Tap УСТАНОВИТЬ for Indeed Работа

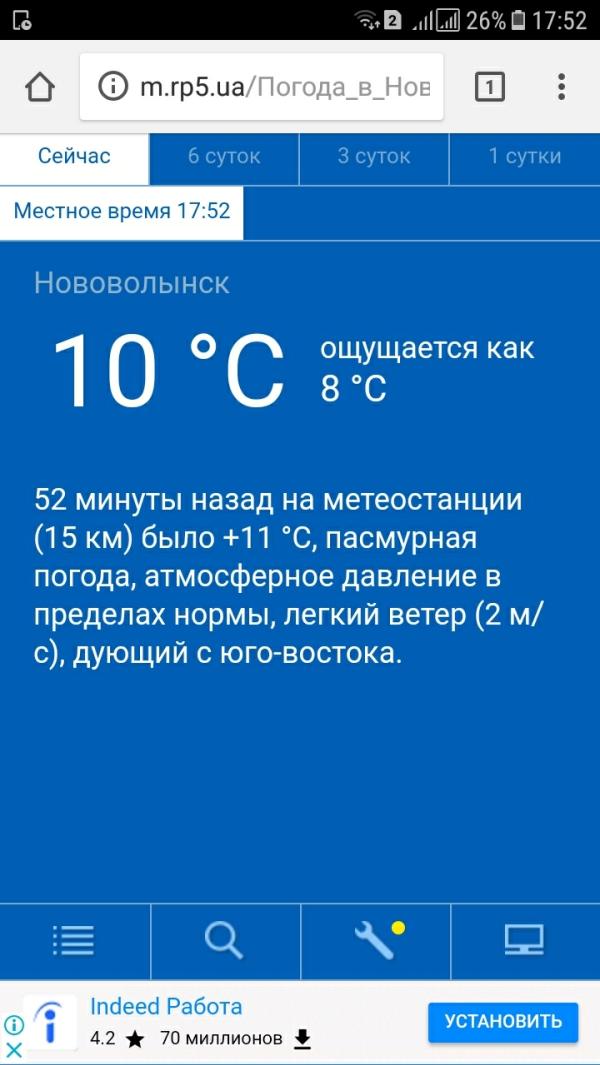pos(503,1022)
